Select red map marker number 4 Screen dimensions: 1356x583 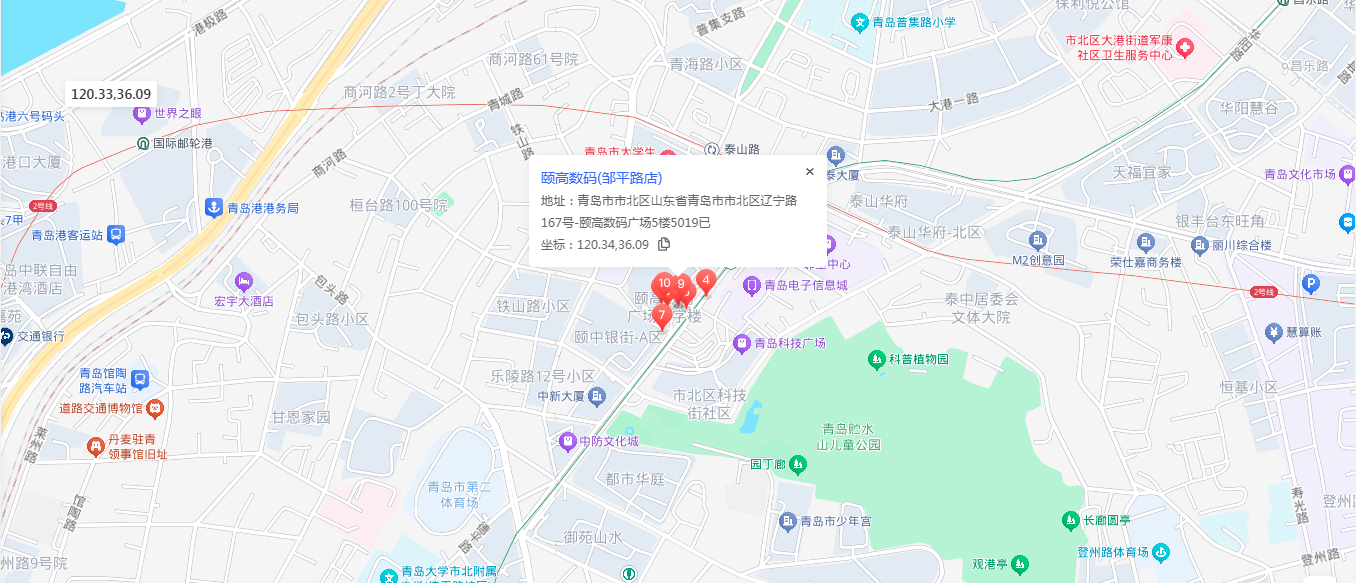[x=706, y=281]
